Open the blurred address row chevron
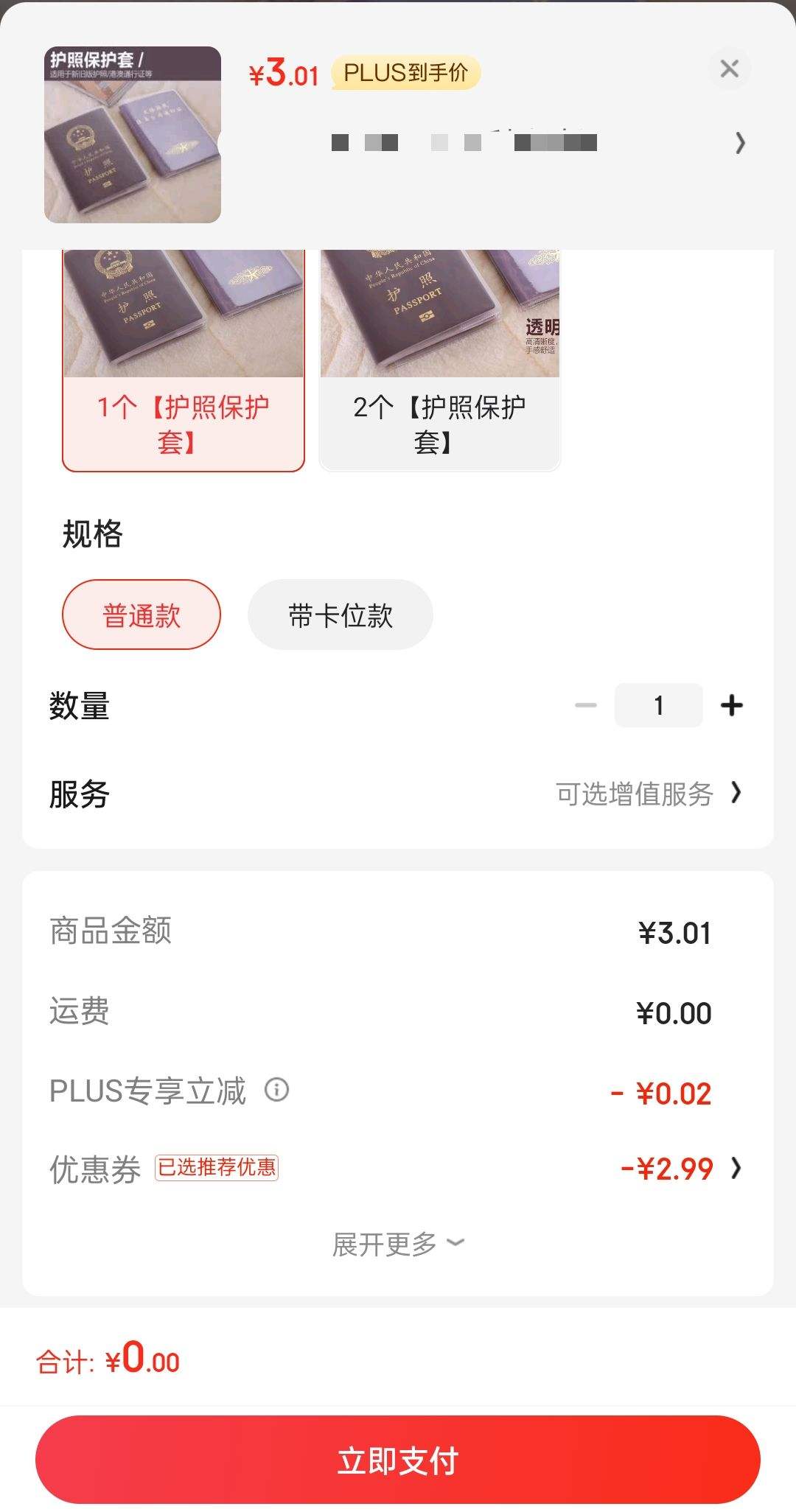This screenshot has width=796, height=1512. pyautogui.click(x=740, y=142)
